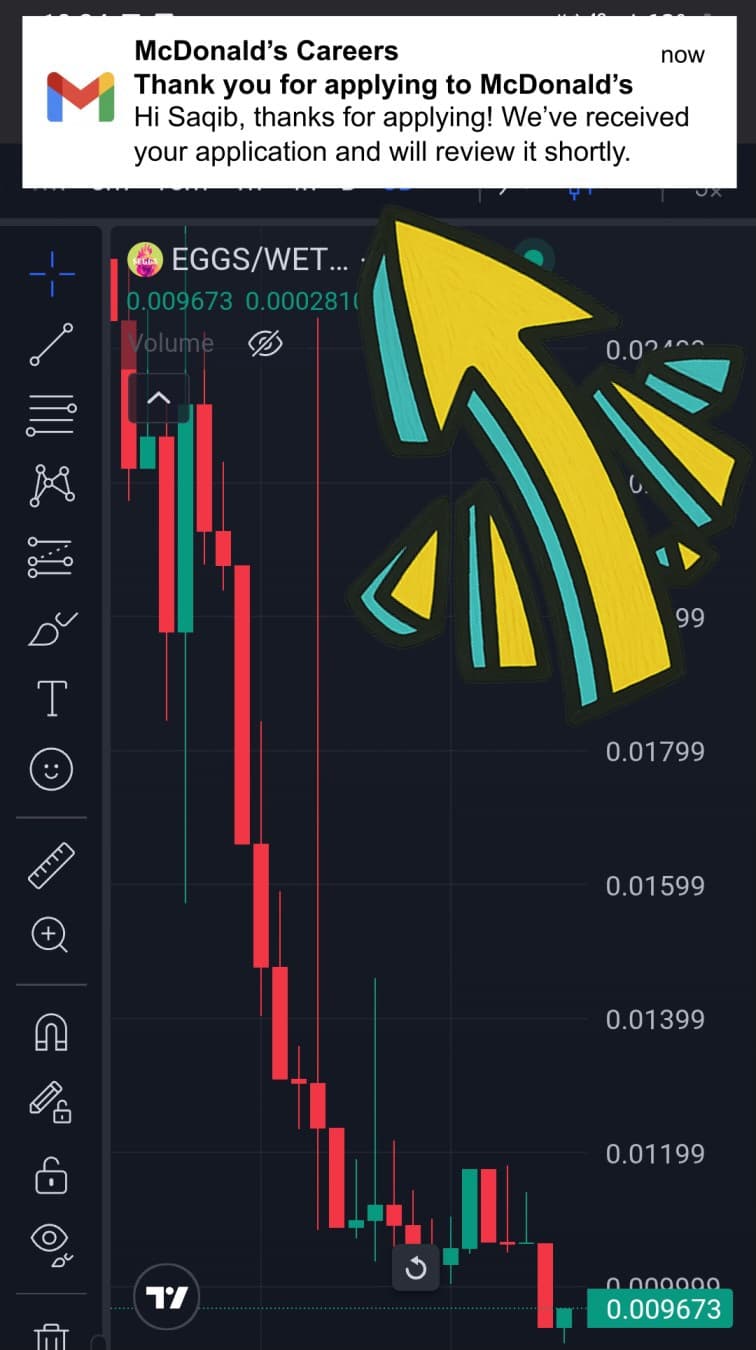This screenshot has height=1350, width=756.
Task: Reset the chart view
Action: 416,1270
